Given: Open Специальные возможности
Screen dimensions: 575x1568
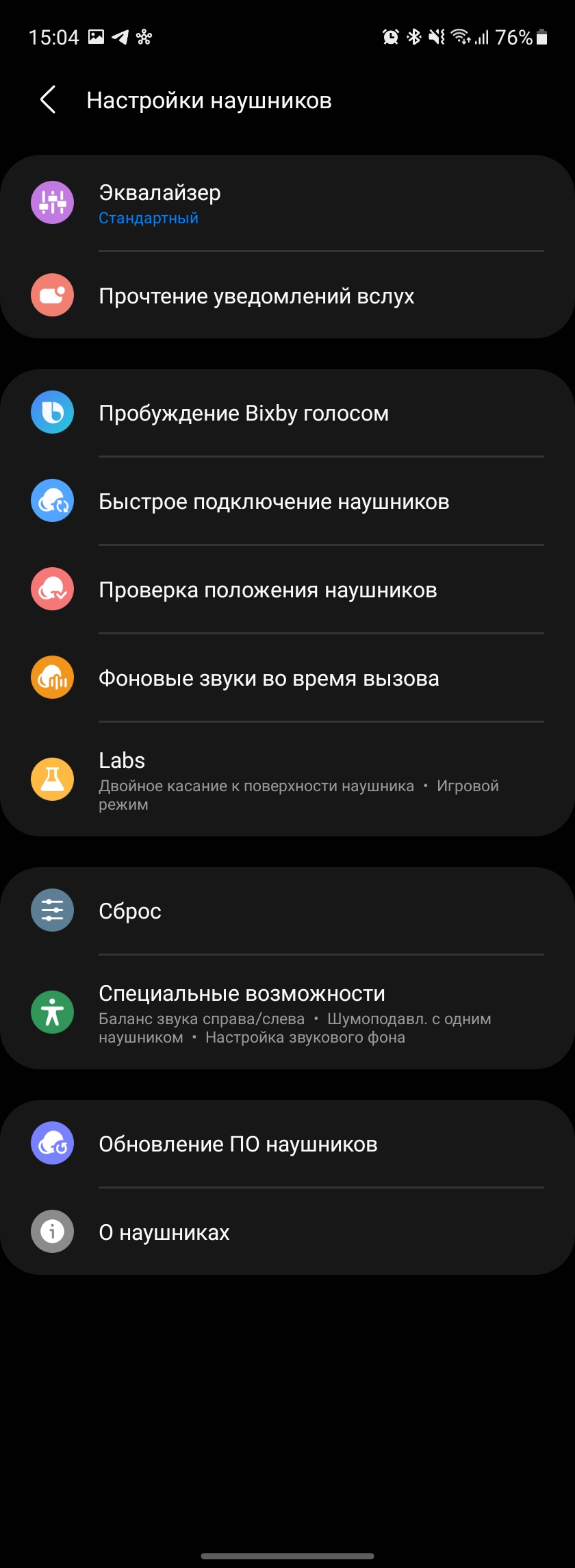Looking at the screenshot, I should pyautogui.click(x=287, y=1012).
